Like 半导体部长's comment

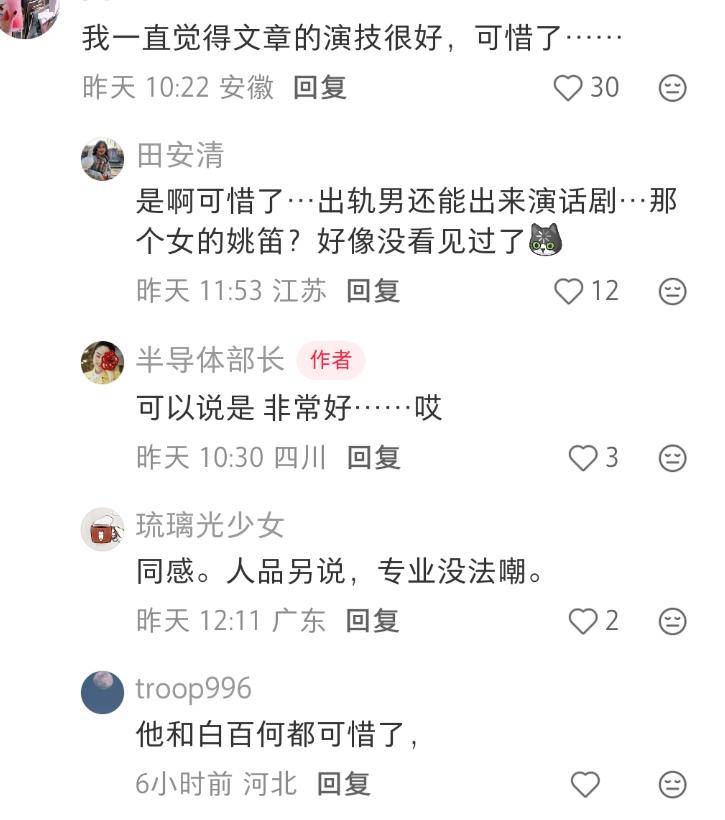click(583, 458)
